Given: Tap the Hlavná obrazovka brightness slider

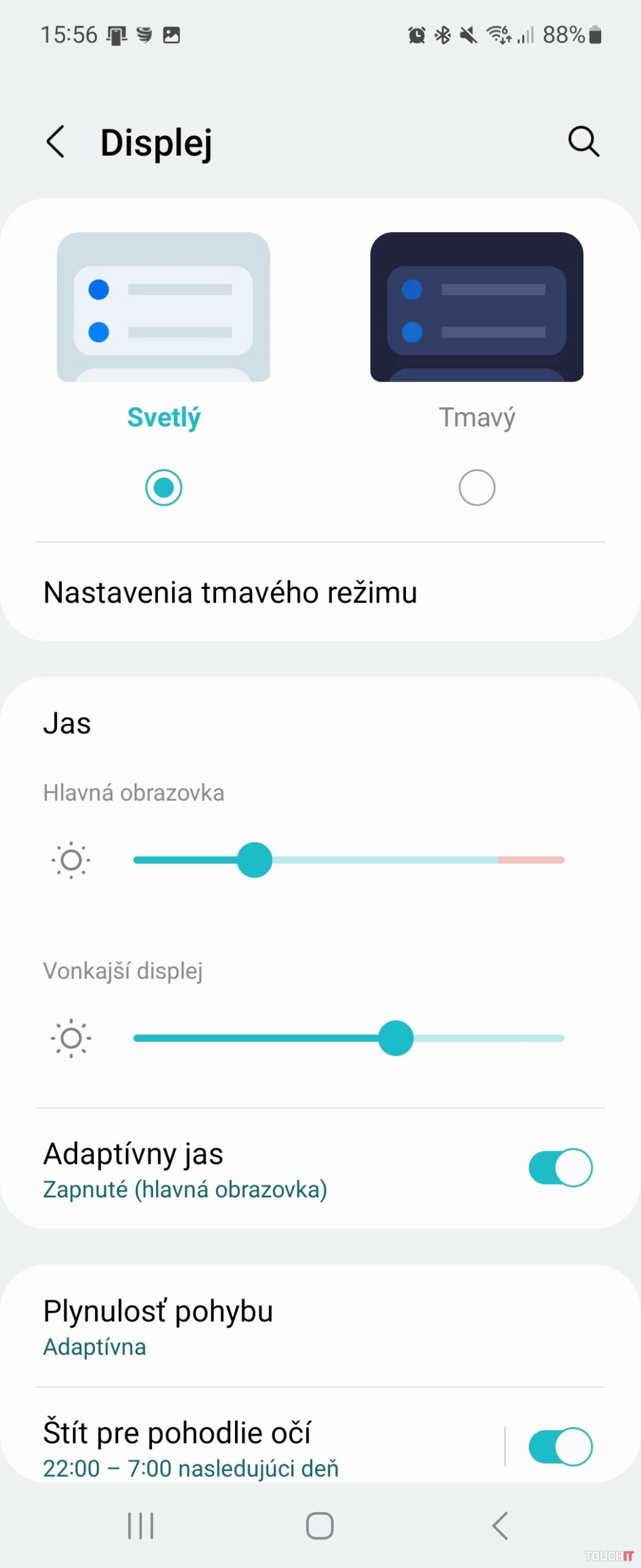Looking at the screenshot, I should point(348,860).
